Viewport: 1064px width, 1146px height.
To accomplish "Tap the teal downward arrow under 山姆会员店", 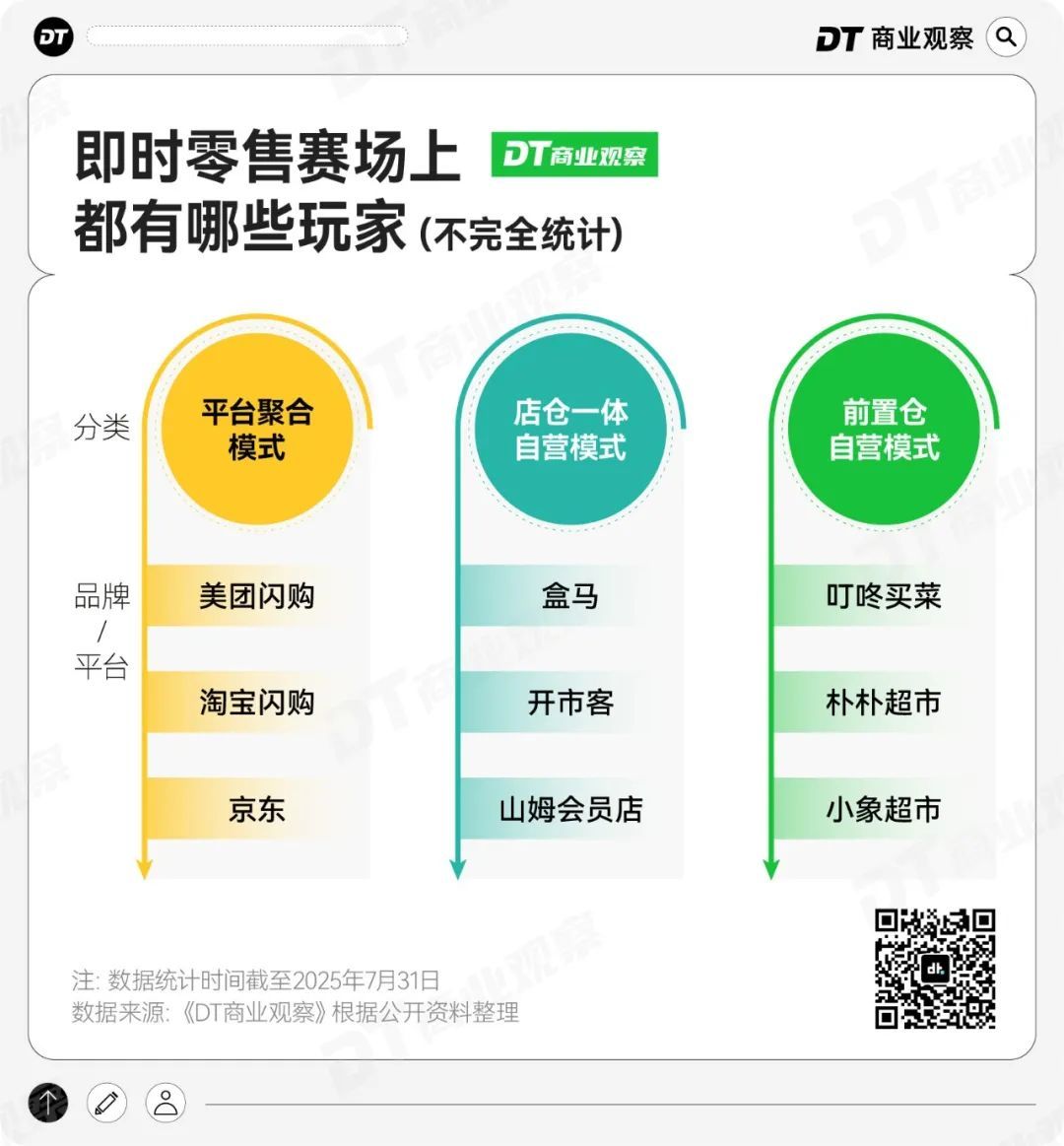I will coord(458,870).
